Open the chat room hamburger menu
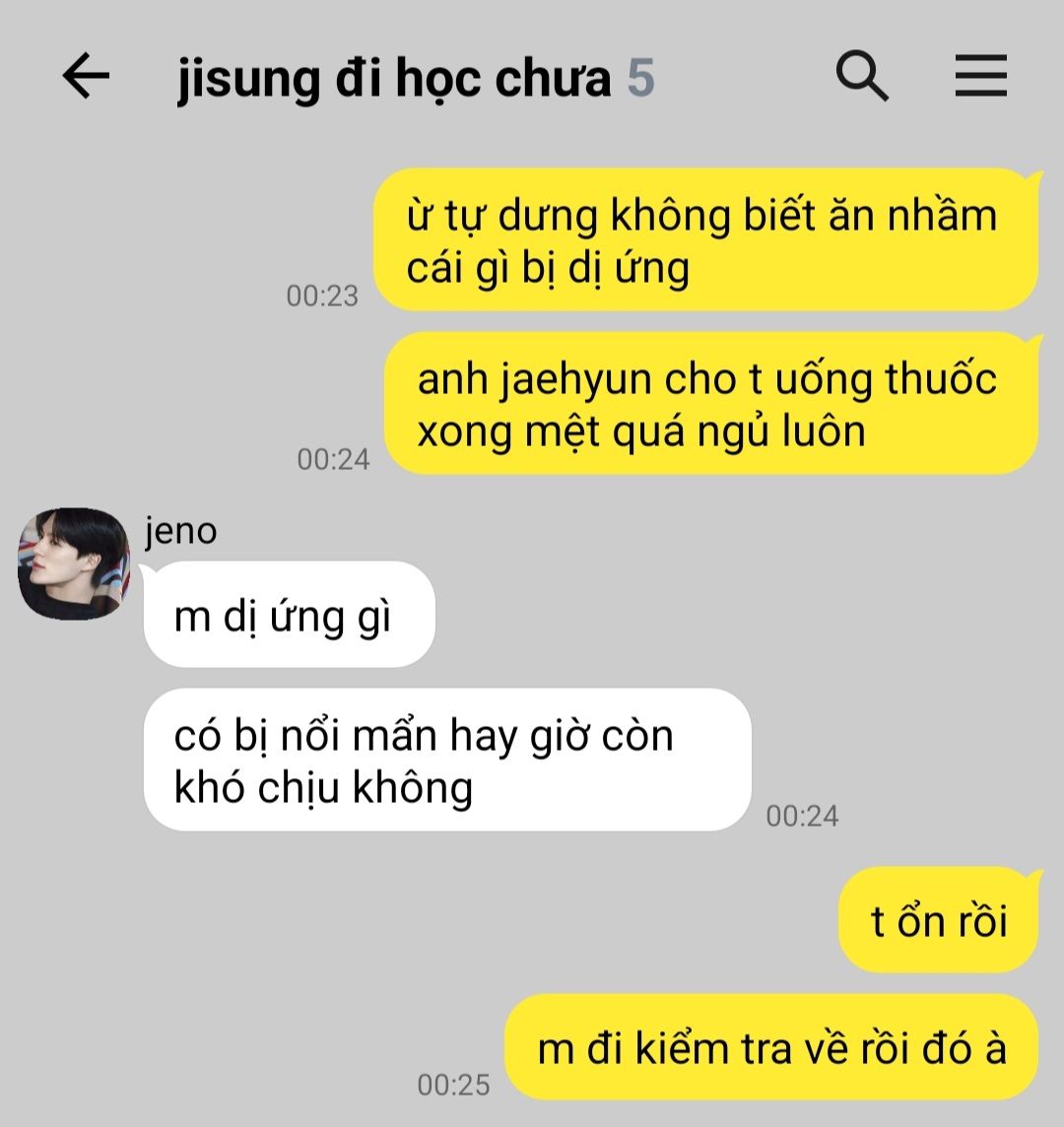The height and width of the screenshot is (1127, 1064). point(980,77)
